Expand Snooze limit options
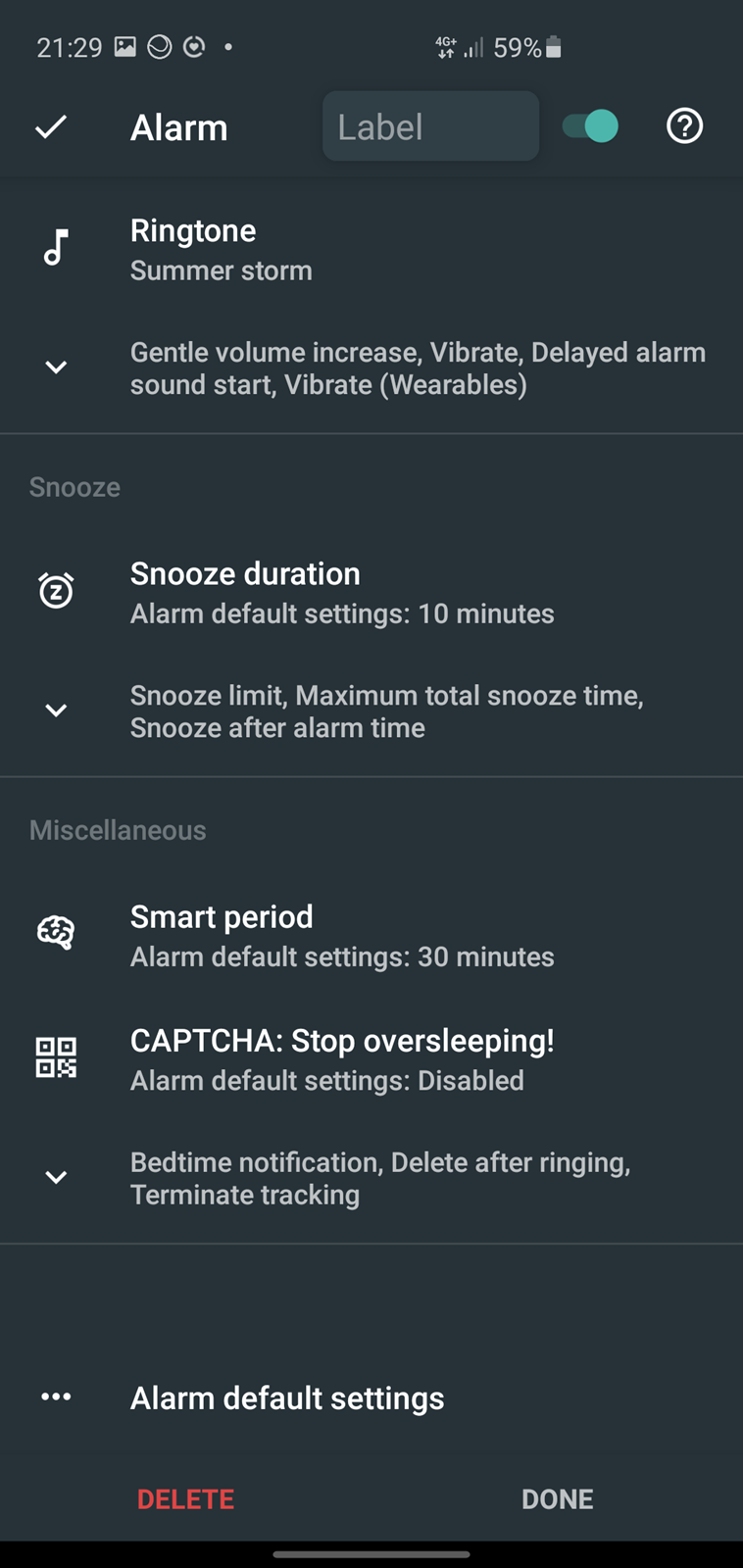Screen dimensions: 743x1568 371,711
